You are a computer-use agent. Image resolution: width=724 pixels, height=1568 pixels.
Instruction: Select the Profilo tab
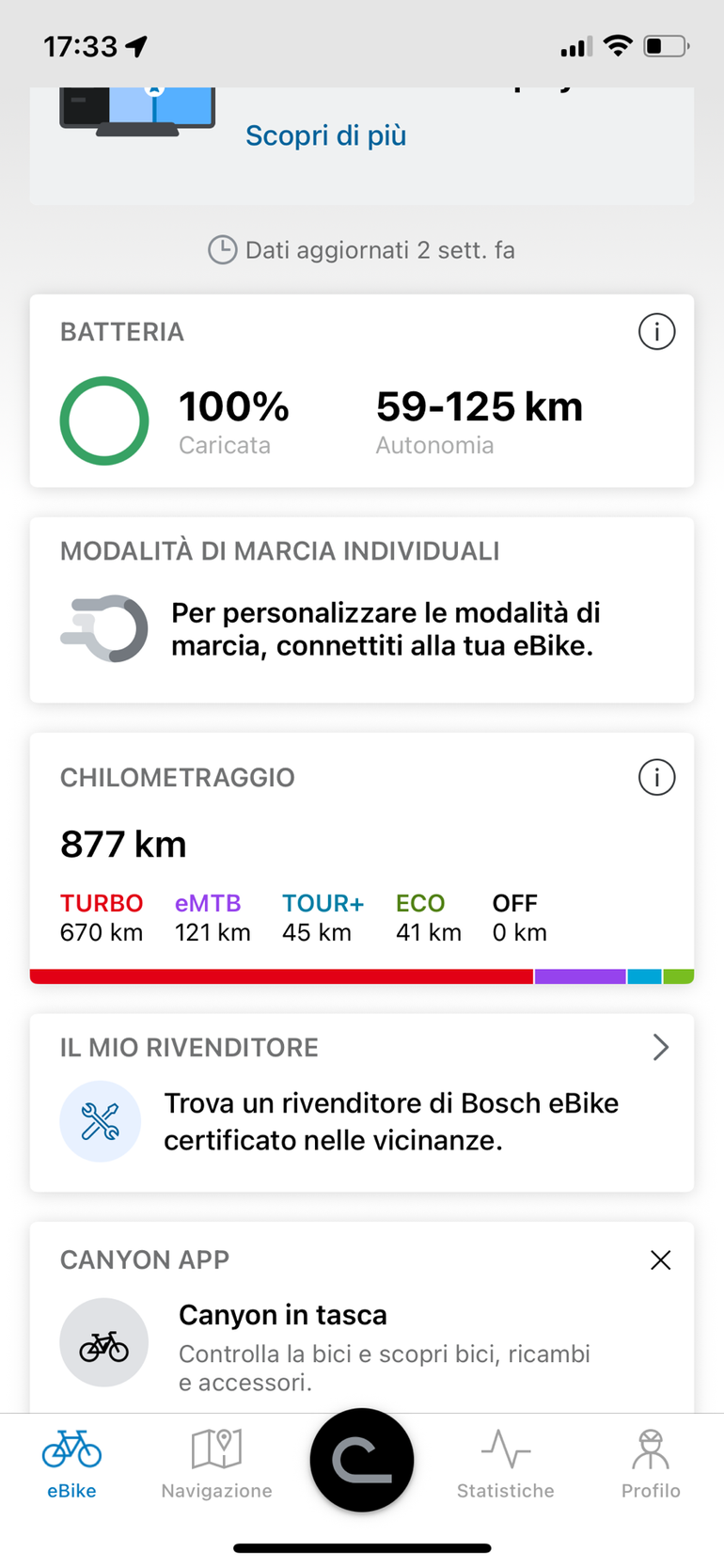[x=651, y=1464]
